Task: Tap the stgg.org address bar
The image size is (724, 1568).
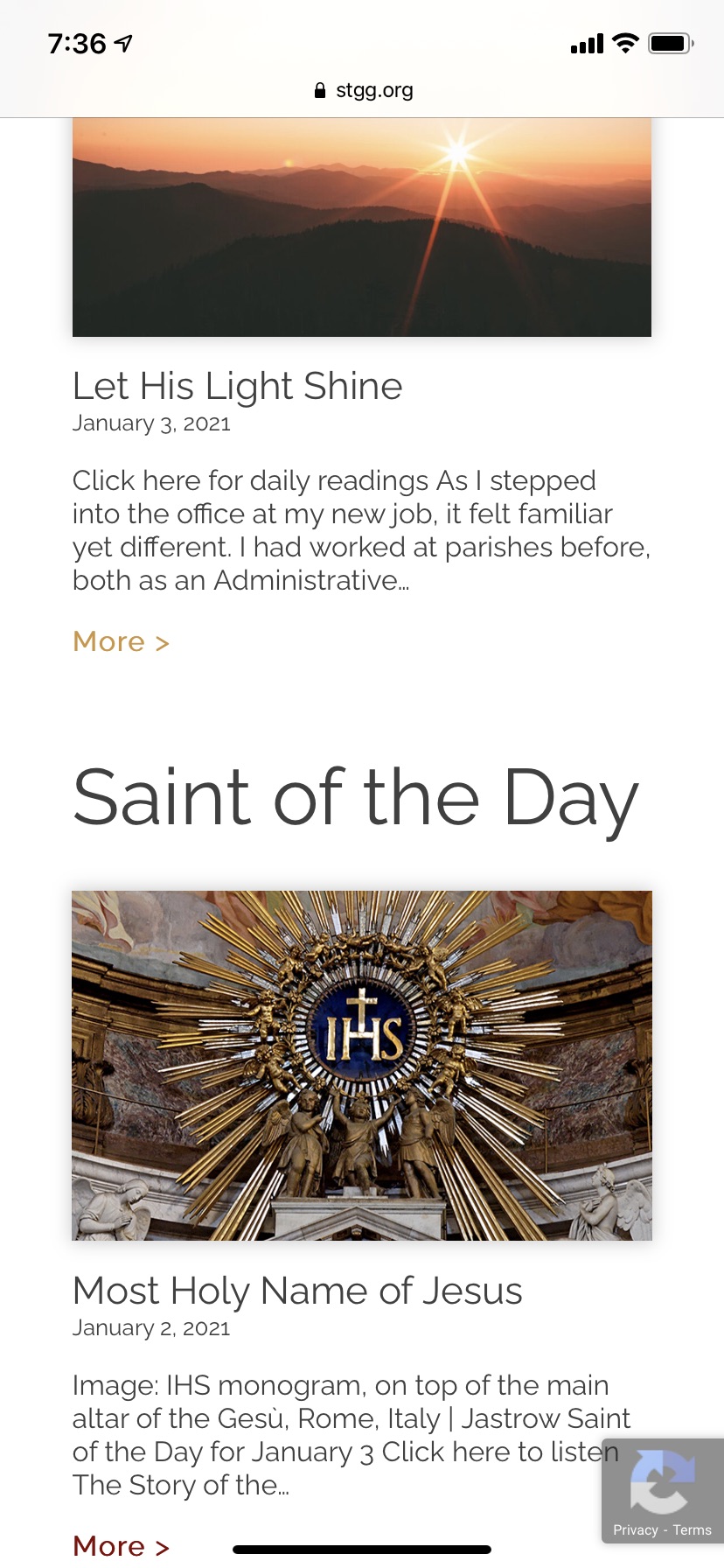Action: pyautogui.click(x=362, y=90)
